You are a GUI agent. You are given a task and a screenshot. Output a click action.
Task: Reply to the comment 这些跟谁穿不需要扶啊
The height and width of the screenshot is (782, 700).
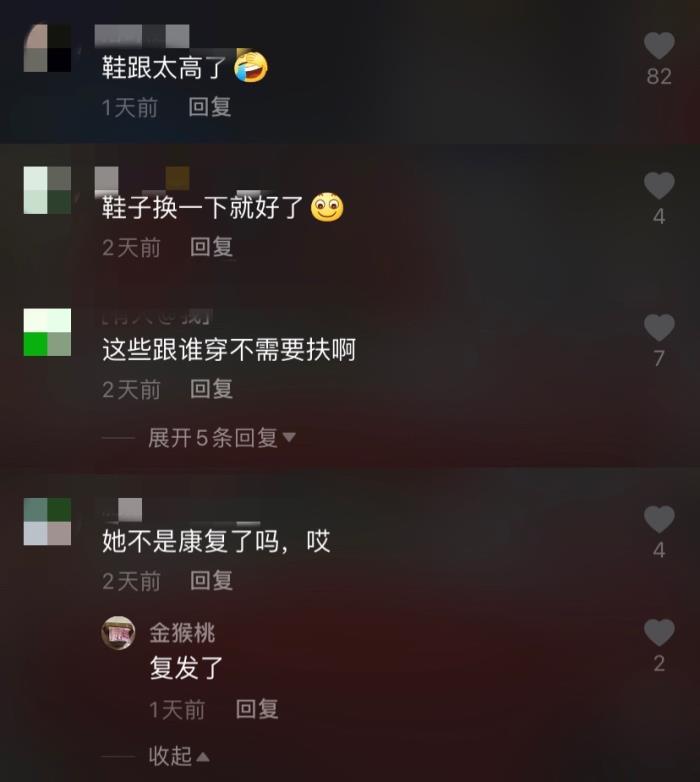pos(211,389)
